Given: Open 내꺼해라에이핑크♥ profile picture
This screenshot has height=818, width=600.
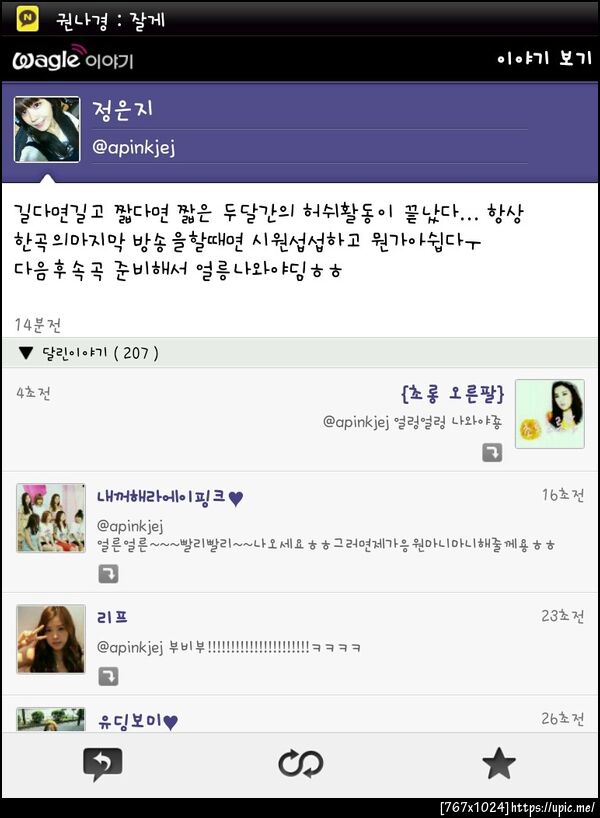Looking at the screenshot, I should 50,518.
